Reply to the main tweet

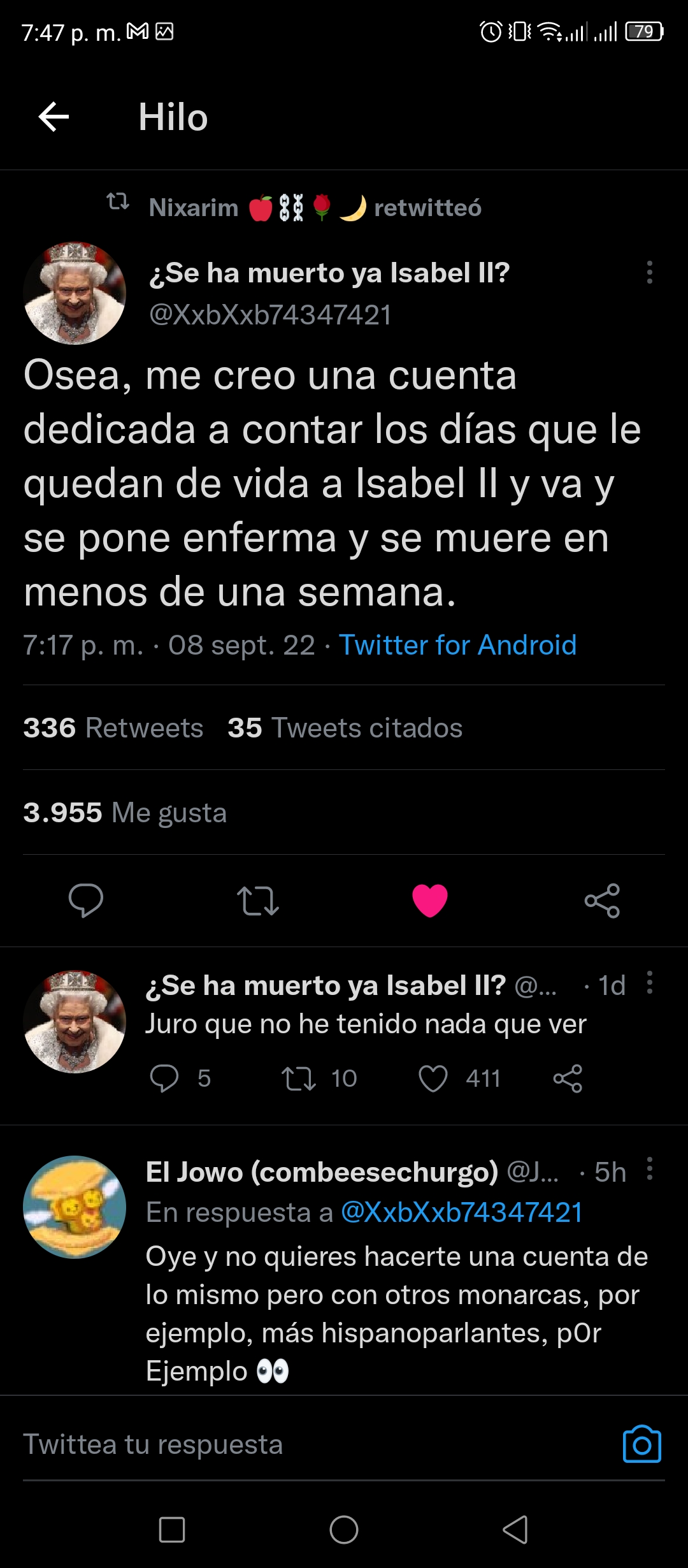click(x=86, y=900)
